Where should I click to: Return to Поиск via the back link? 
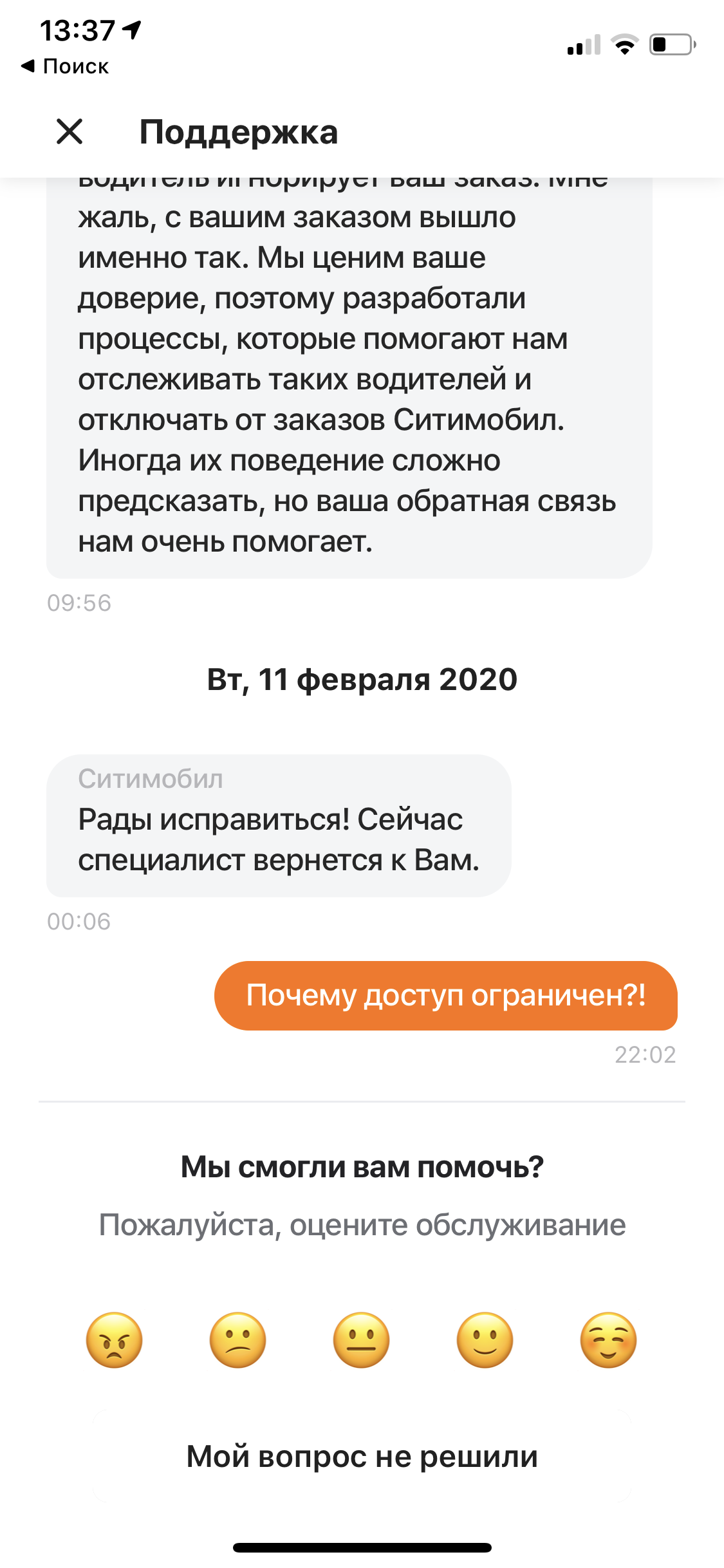pyautogui.click(x=64, y=66)
